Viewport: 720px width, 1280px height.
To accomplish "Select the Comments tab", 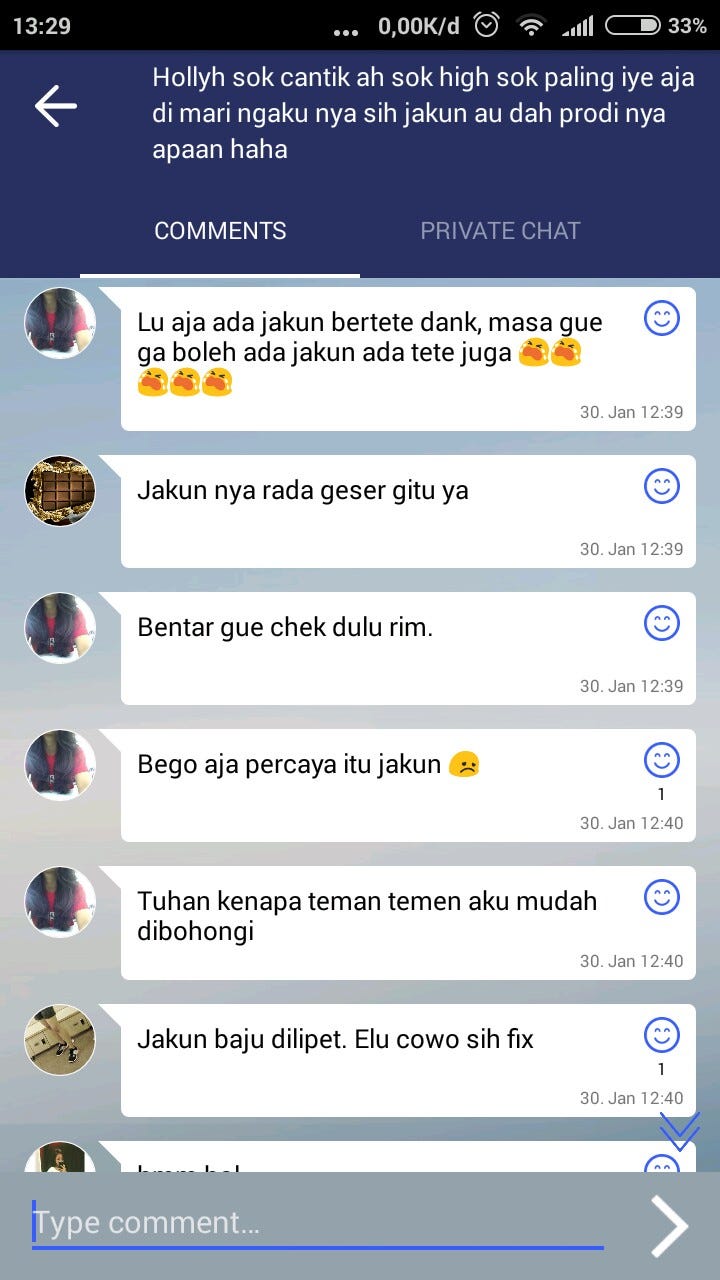I will tap(220, 231).
